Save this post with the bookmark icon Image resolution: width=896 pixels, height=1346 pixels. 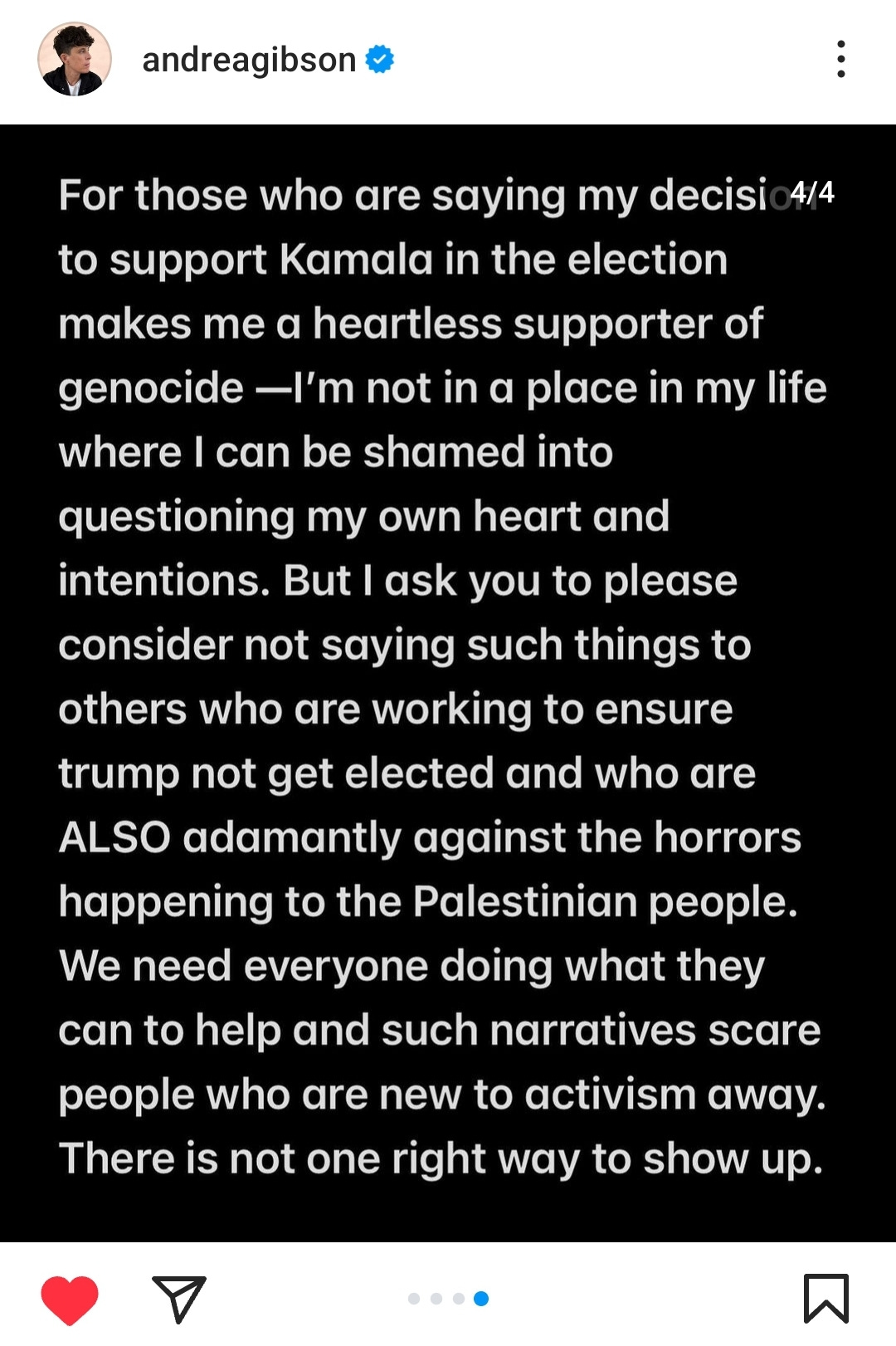coord(825,1298)
